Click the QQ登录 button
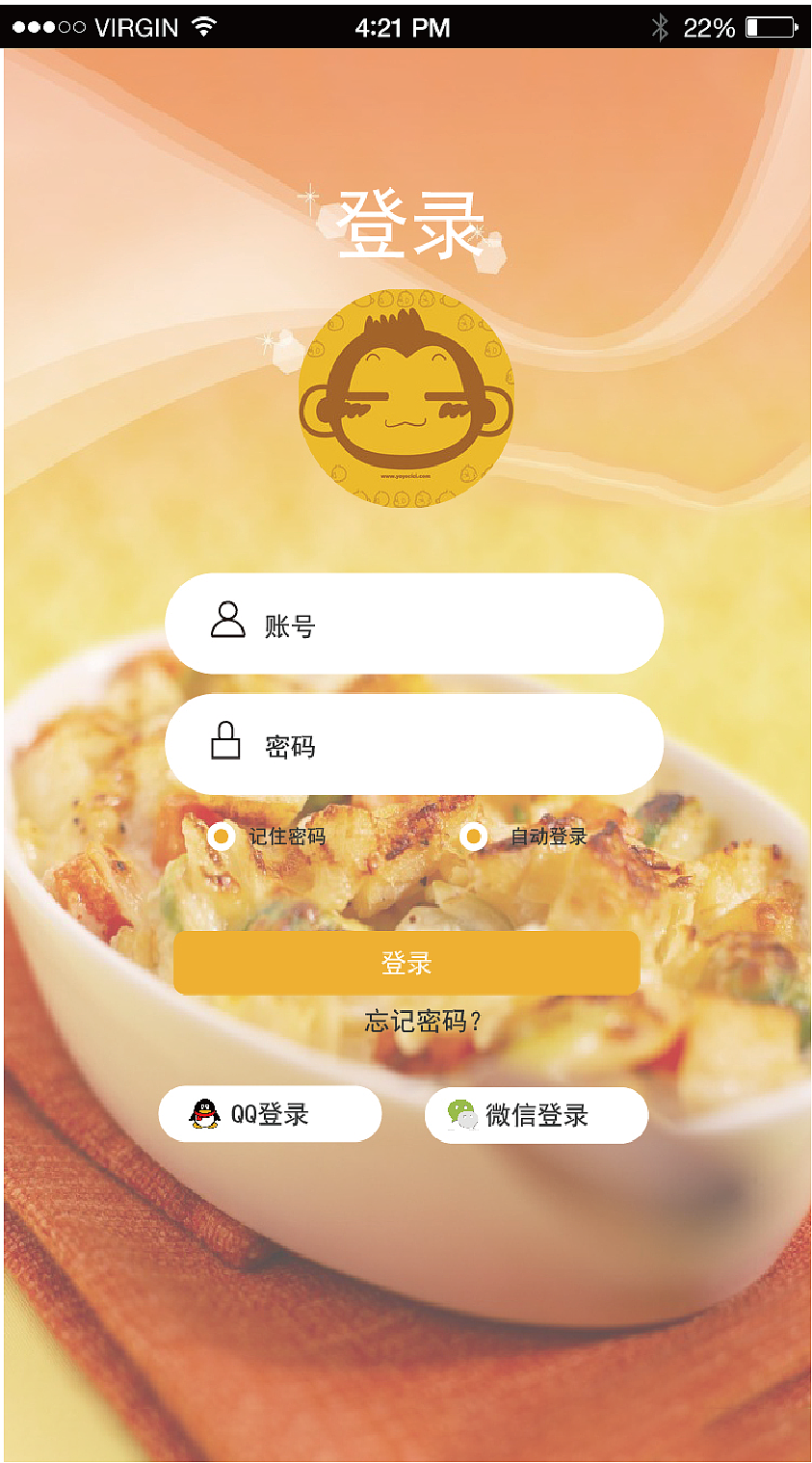This screenshot has width=812, height=1463. tap(270, 1113)
